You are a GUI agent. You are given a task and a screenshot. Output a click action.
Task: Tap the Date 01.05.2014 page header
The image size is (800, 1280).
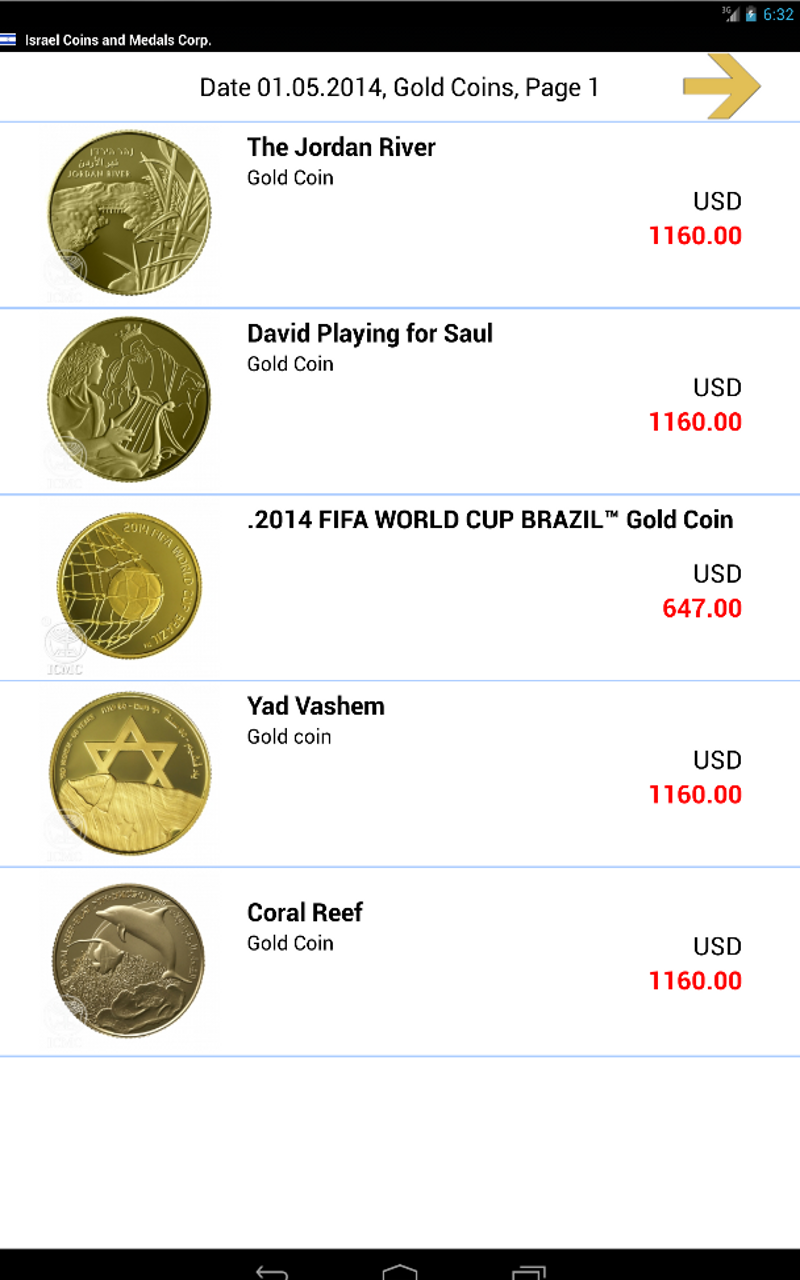click(x=399, y=87)
